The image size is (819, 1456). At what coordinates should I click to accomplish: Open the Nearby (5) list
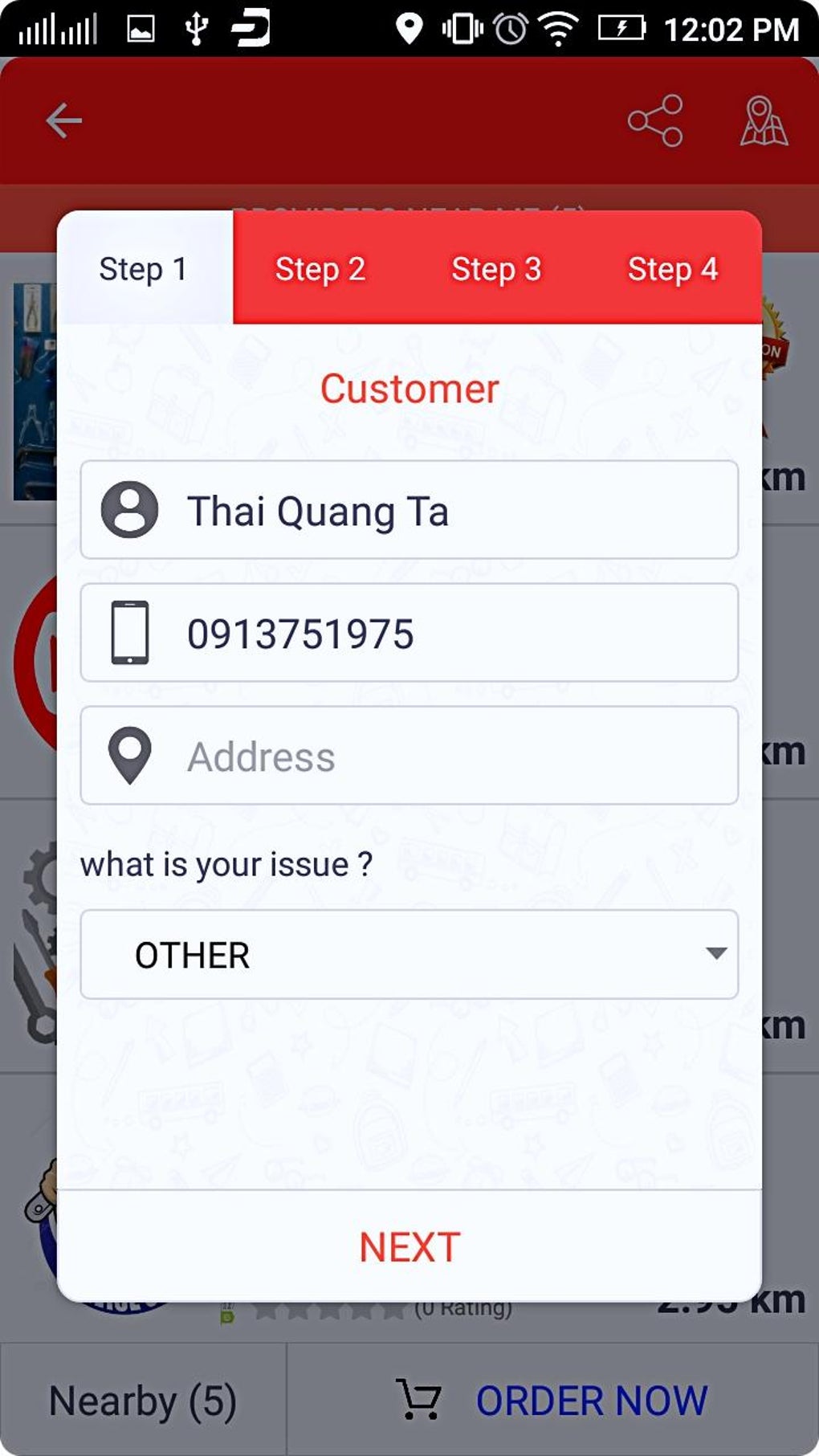click(x=143, y=1401)
